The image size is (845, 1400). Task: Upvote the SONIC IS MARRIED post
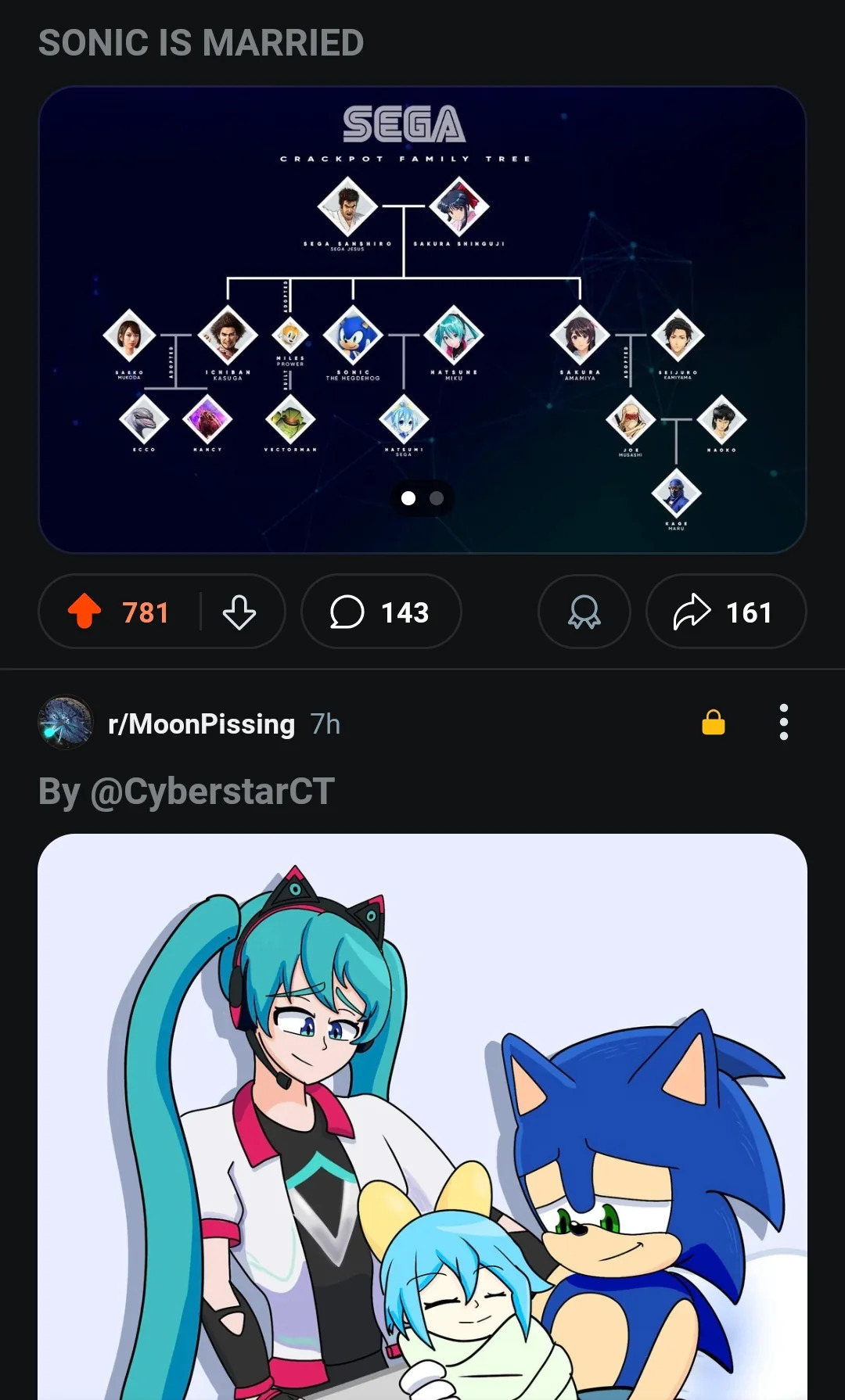pos(84,612)
